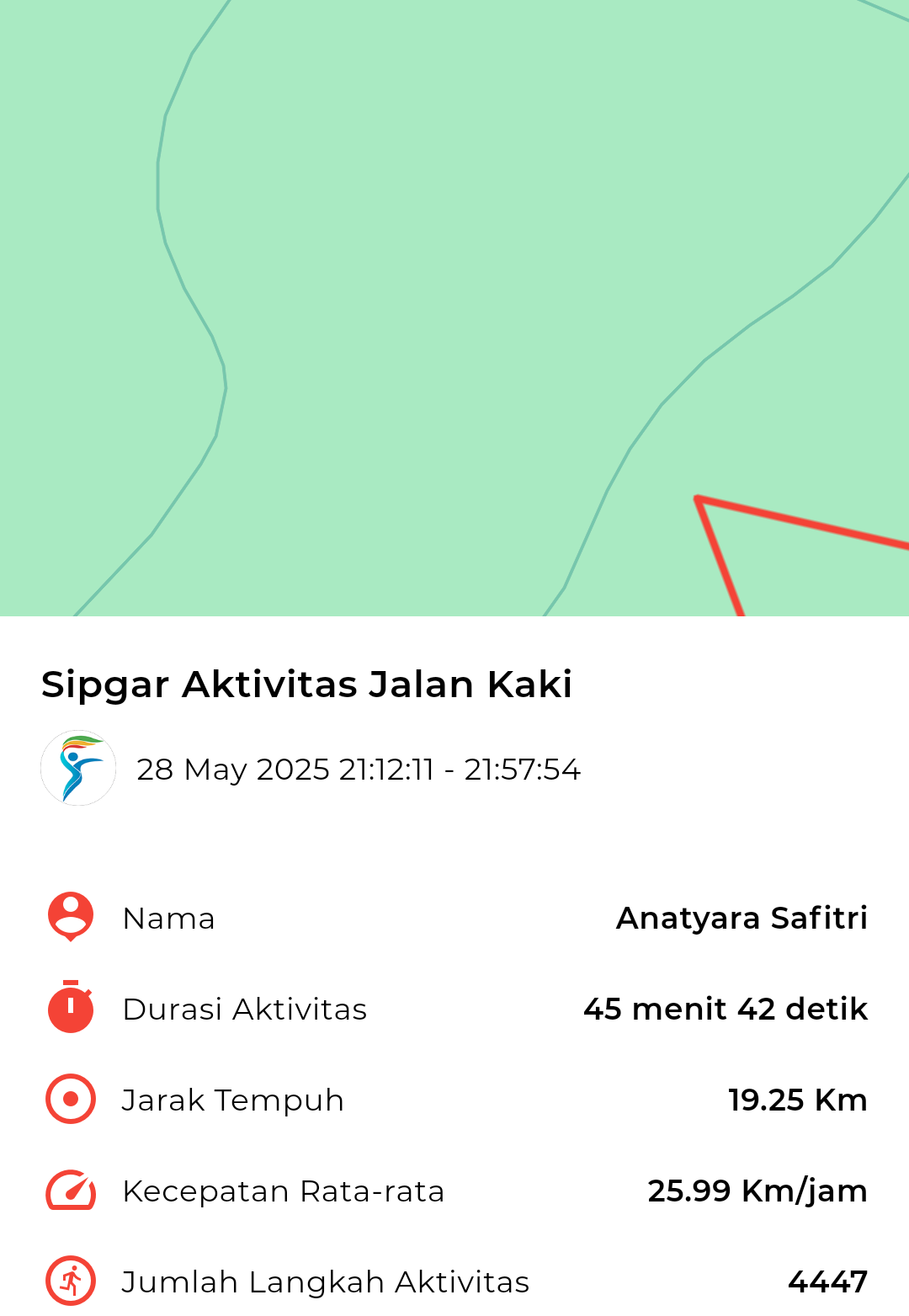Screen dimensions: 909x1316
Task: Click the target icon next to Jarak Tempuh
Action: 68,1100
